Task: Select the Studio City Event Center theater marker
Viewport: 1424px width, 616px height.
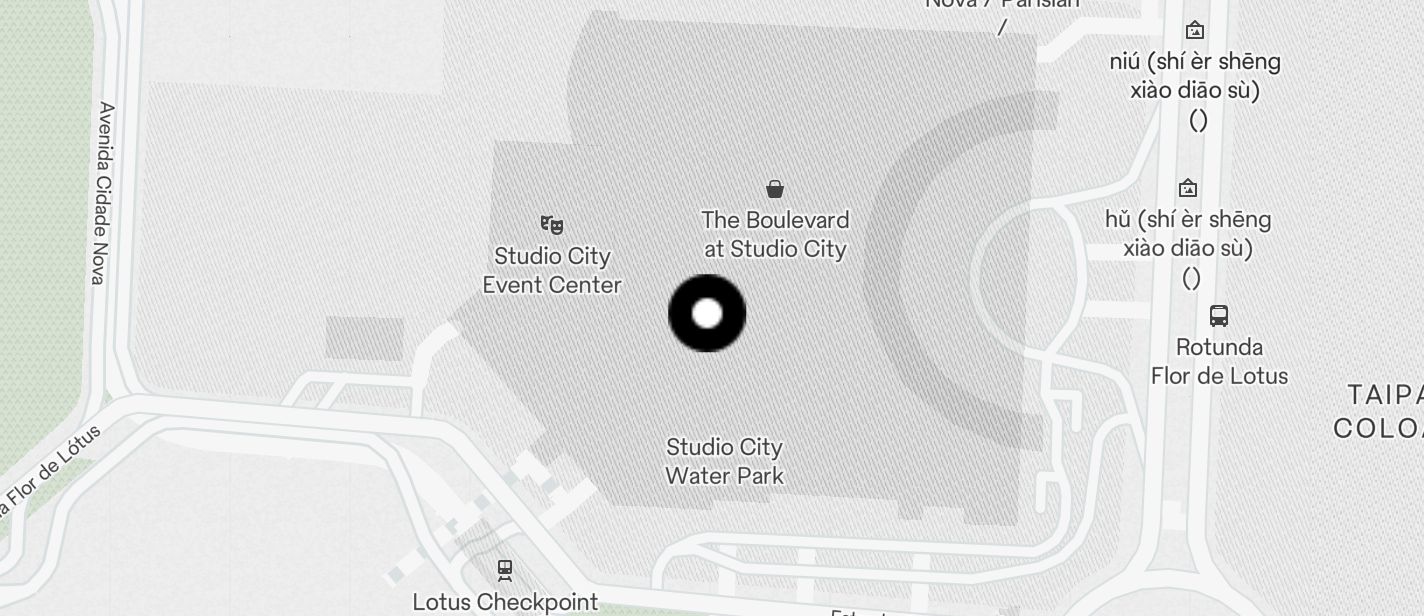Action: (x=551, y=224)
